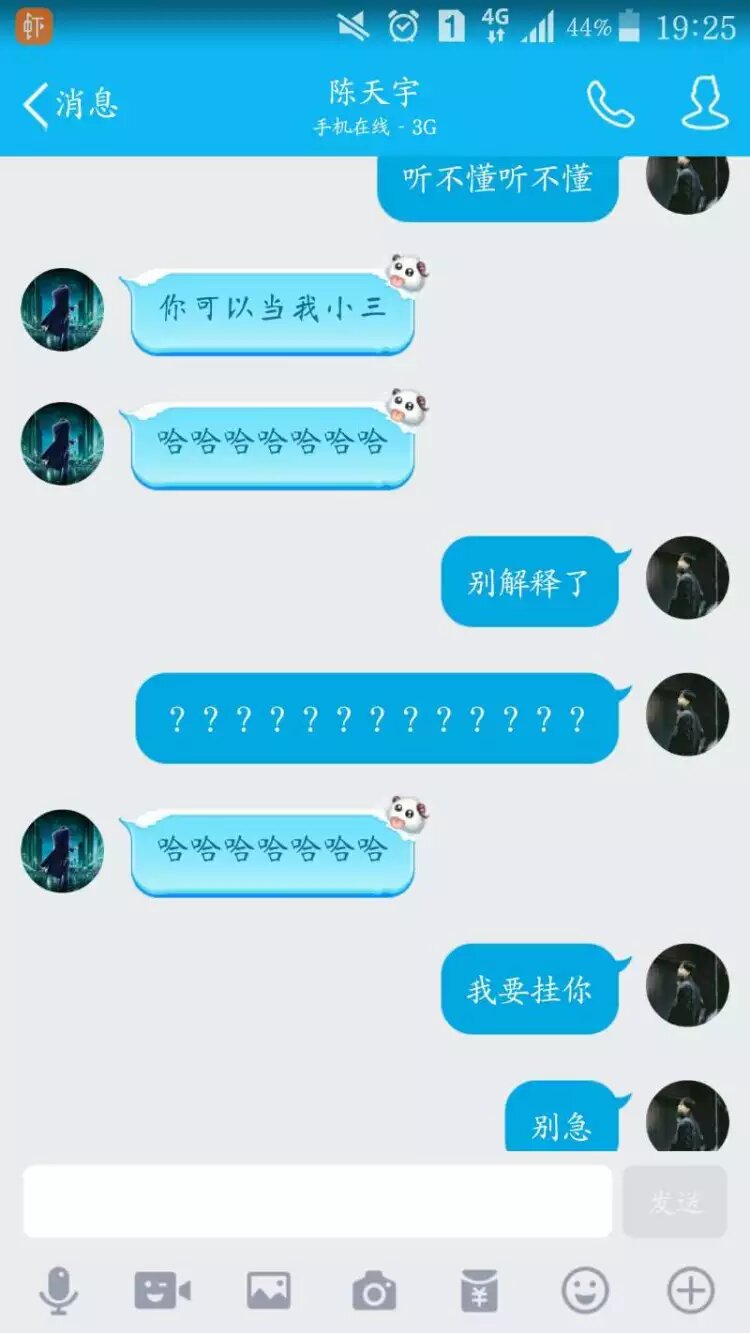The image size is (750, 1333).
Task: Open own avatar beside 别解释了
Action: (687, 577)
